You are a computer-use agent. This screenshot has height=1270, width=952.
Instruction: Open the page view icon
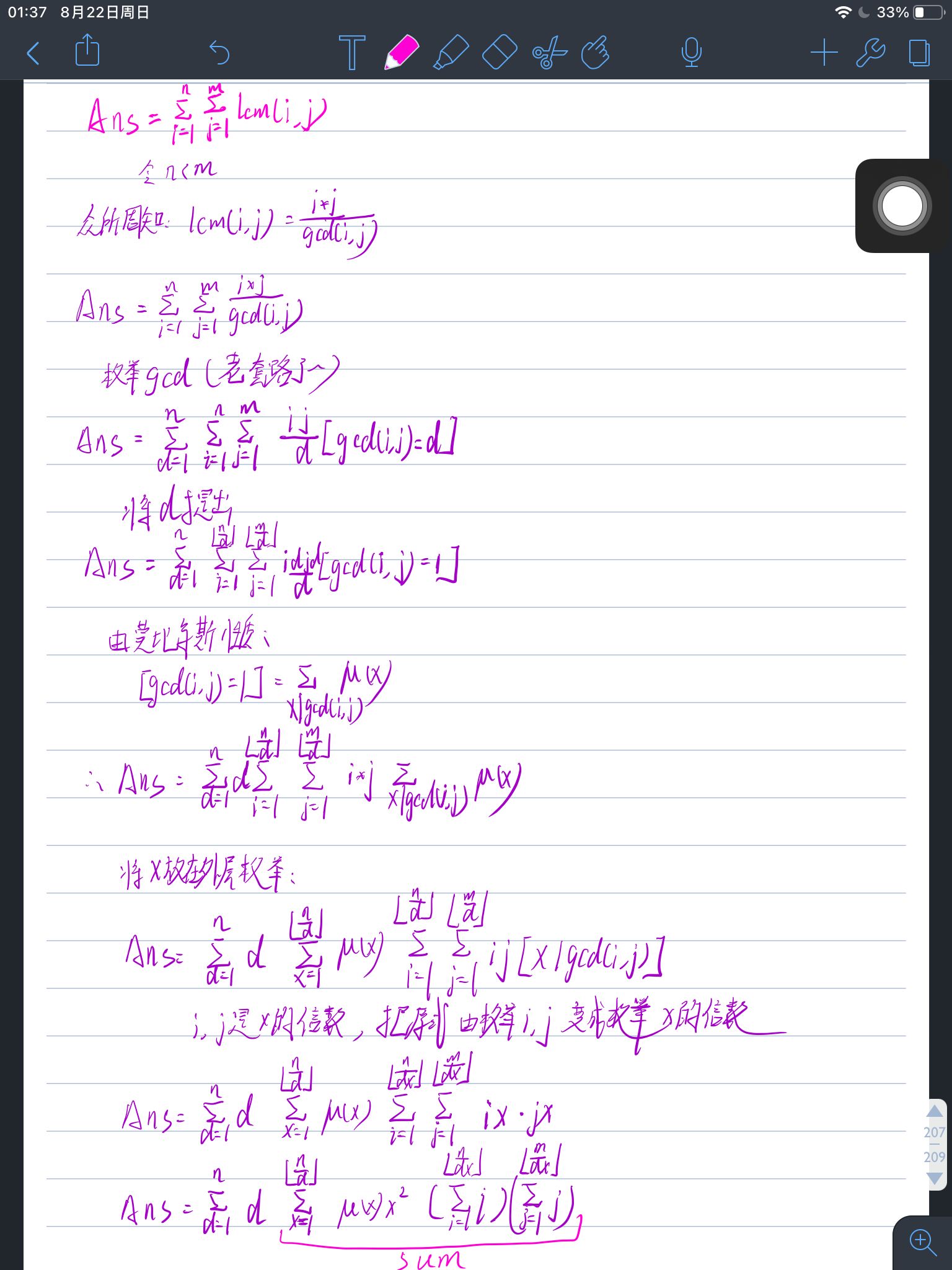[919, 53]
